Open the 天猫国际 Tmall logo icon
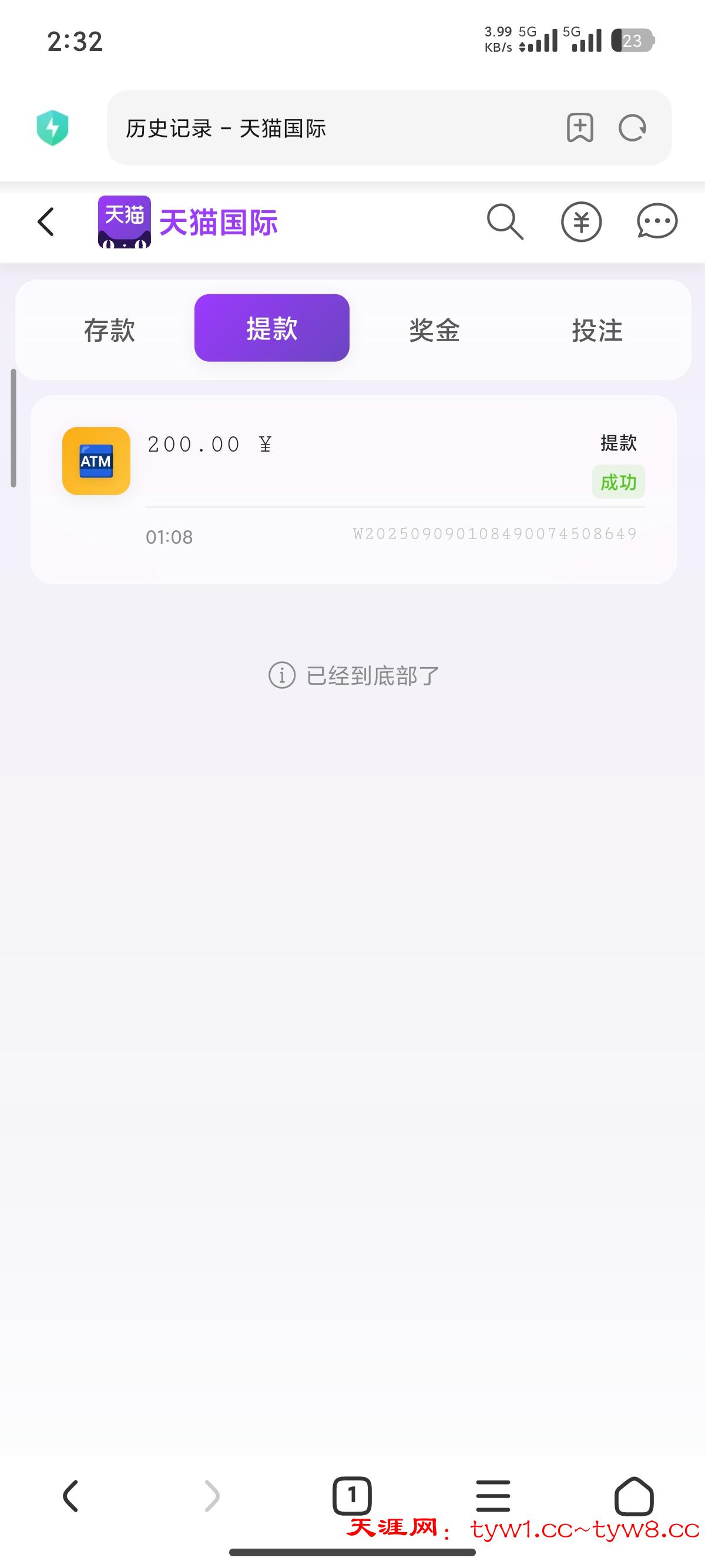The height and width of the screenshot is (1568, 705). point(123,223)
